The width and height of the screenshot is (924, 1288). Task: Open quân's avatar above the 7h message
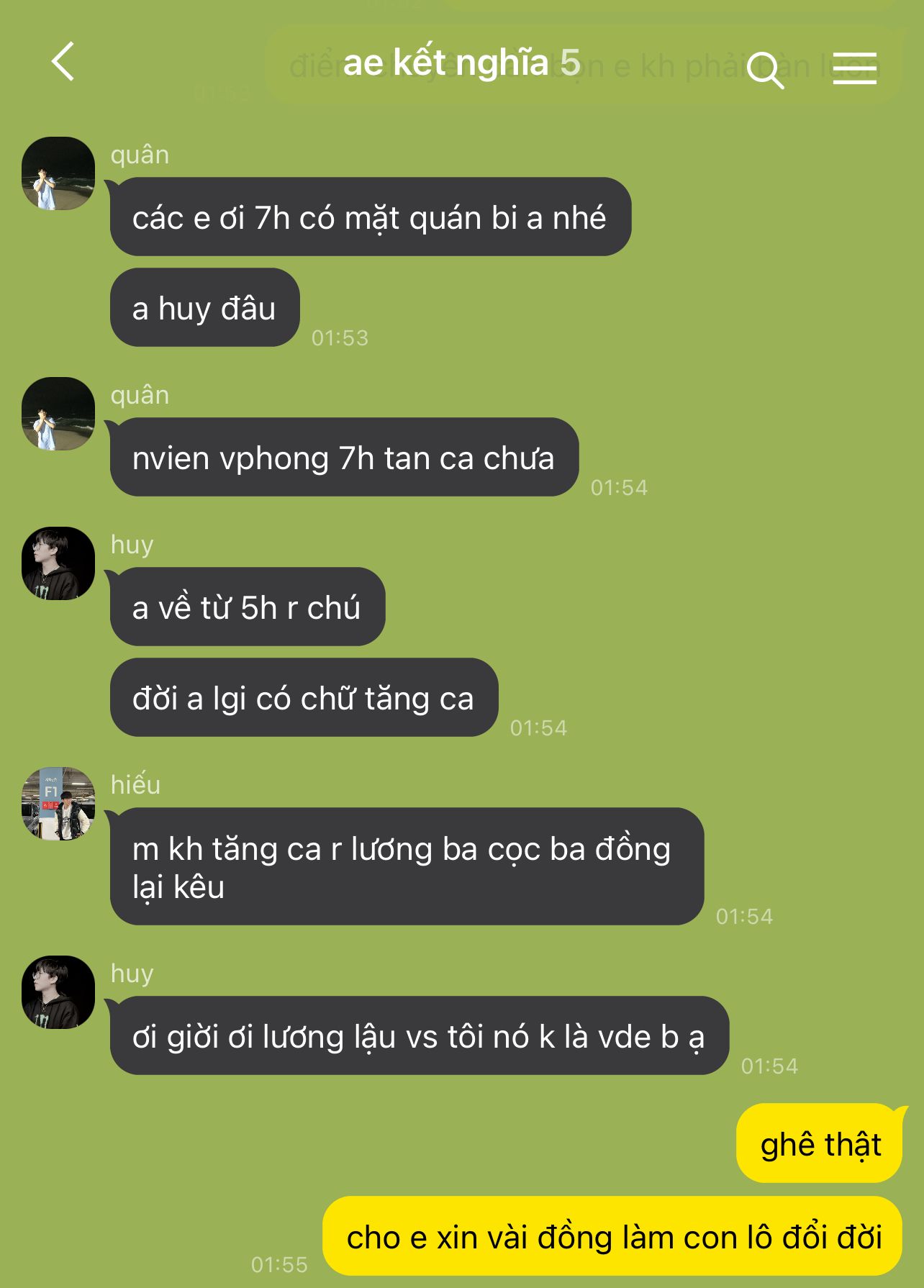point(58,173)
